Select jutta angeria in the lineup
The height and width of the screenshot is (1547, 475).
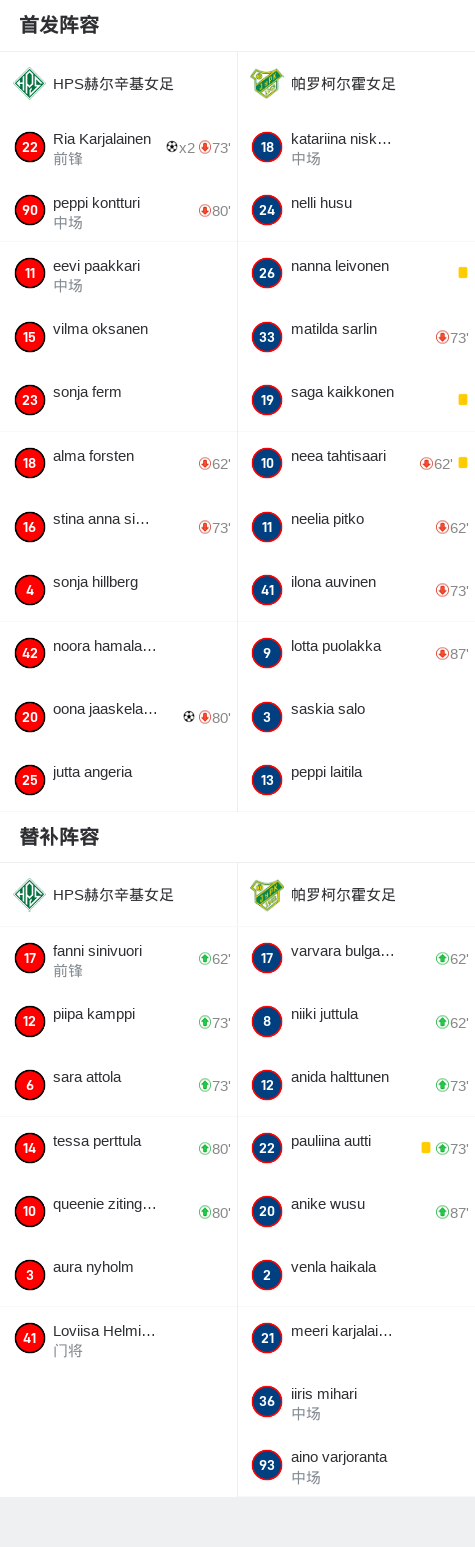pyautogui.click(x=118, y=780)
